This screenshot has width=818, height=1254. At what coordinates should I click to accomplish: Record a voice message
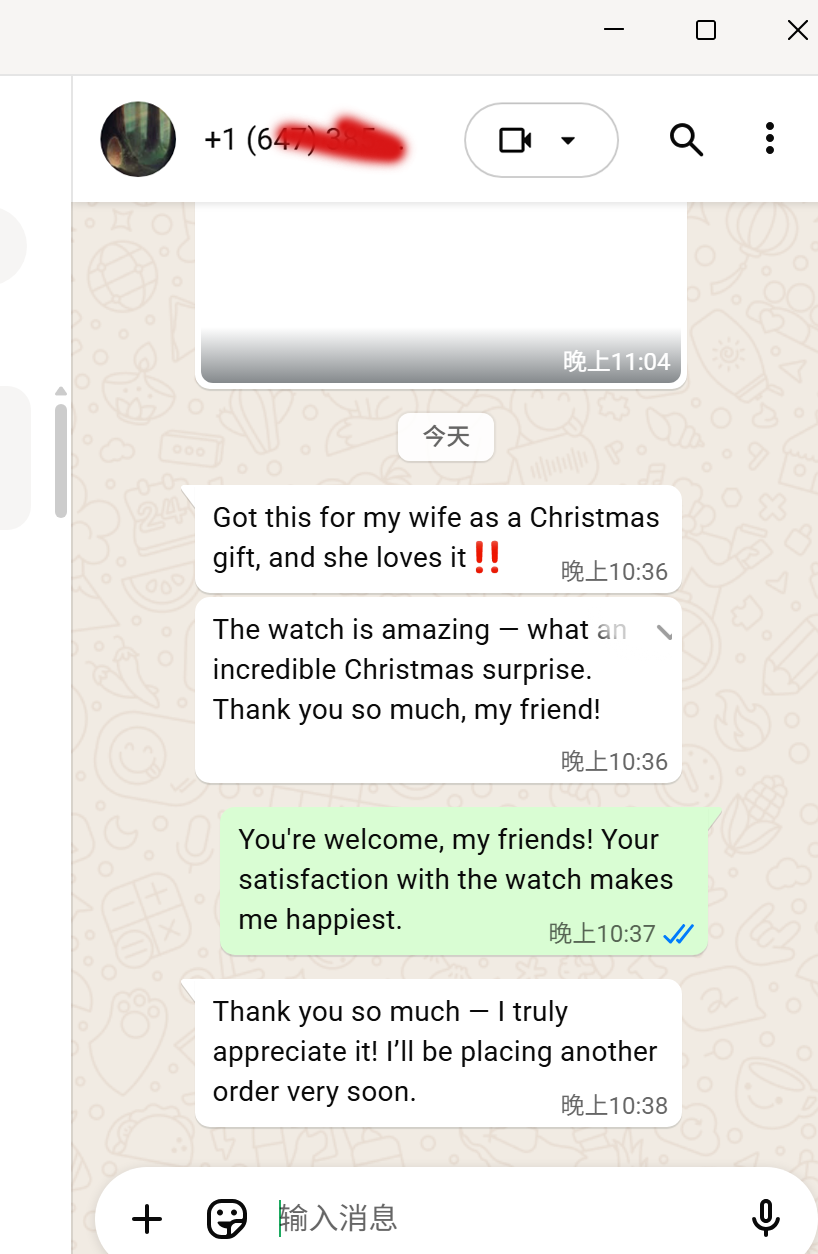765,1218
